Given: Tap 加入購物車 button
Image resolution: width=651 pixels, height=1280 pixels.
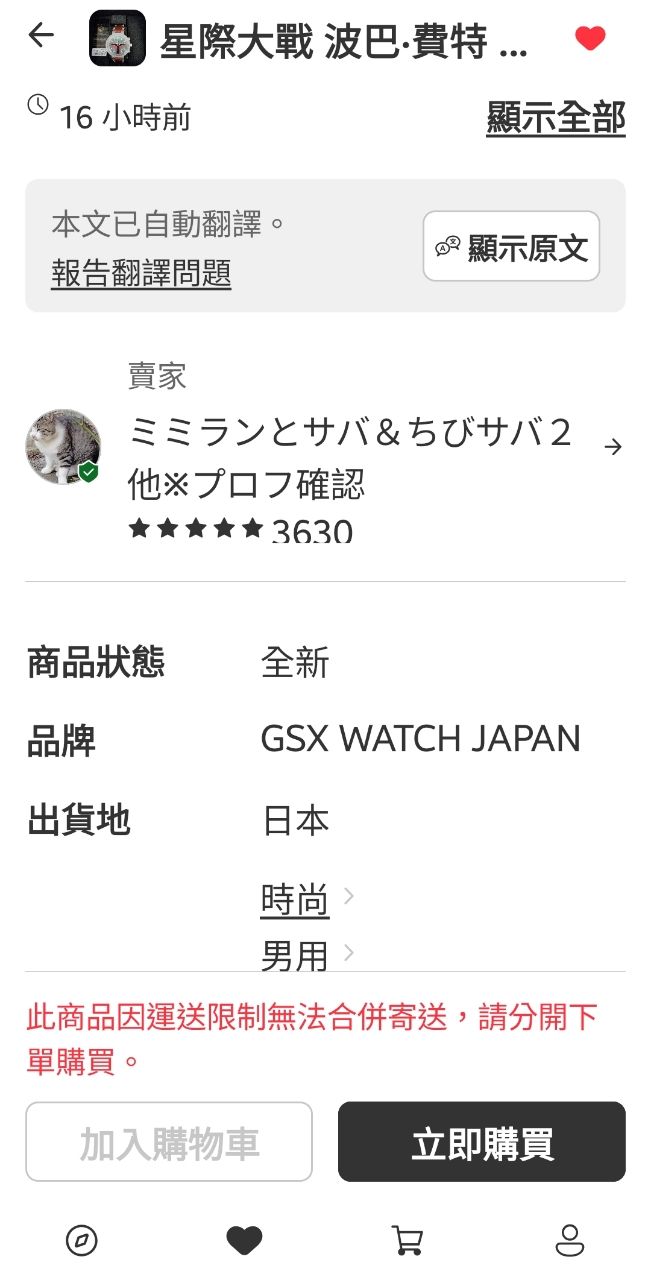Looking at the screenshot, I should tap(169, 1142).
